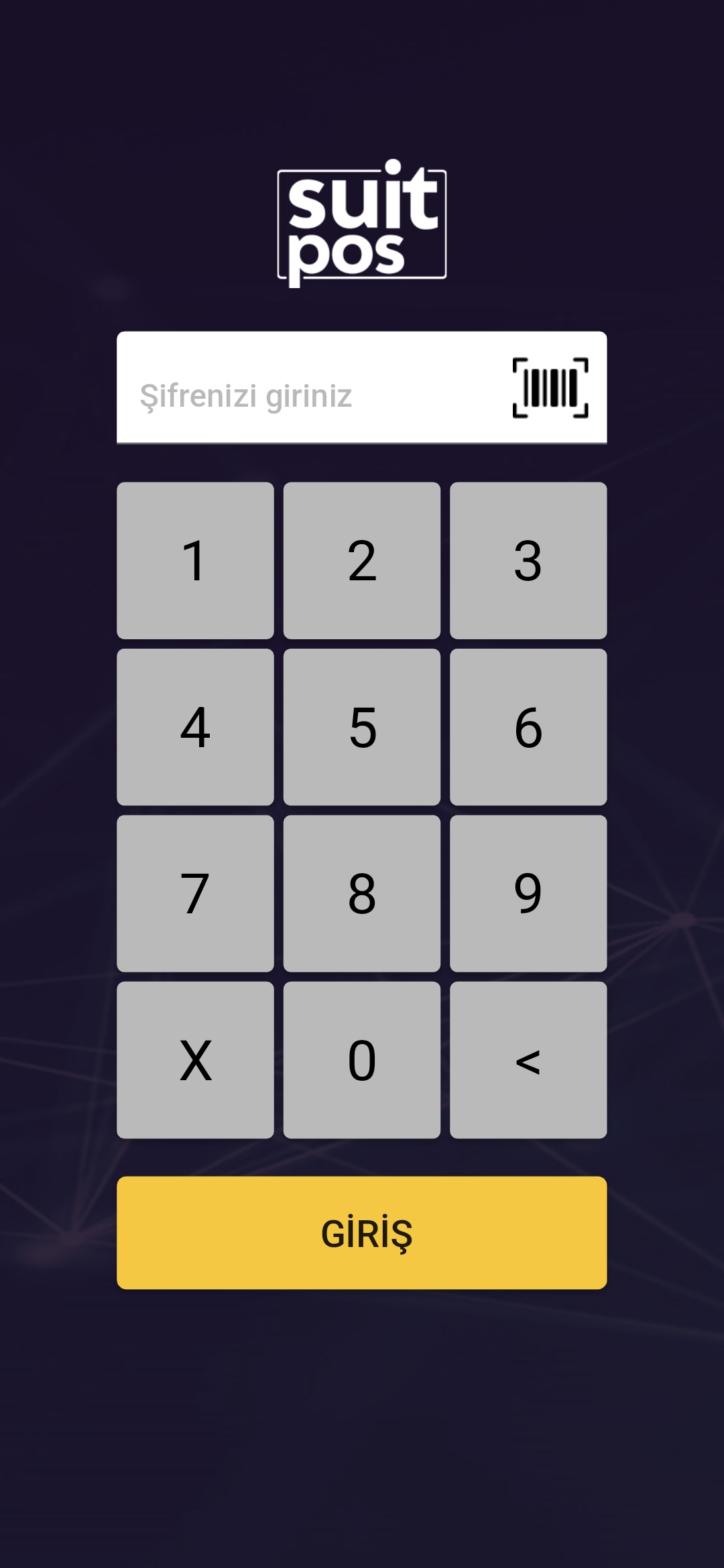Tap digit 8 on keypad

pos(362,893)
